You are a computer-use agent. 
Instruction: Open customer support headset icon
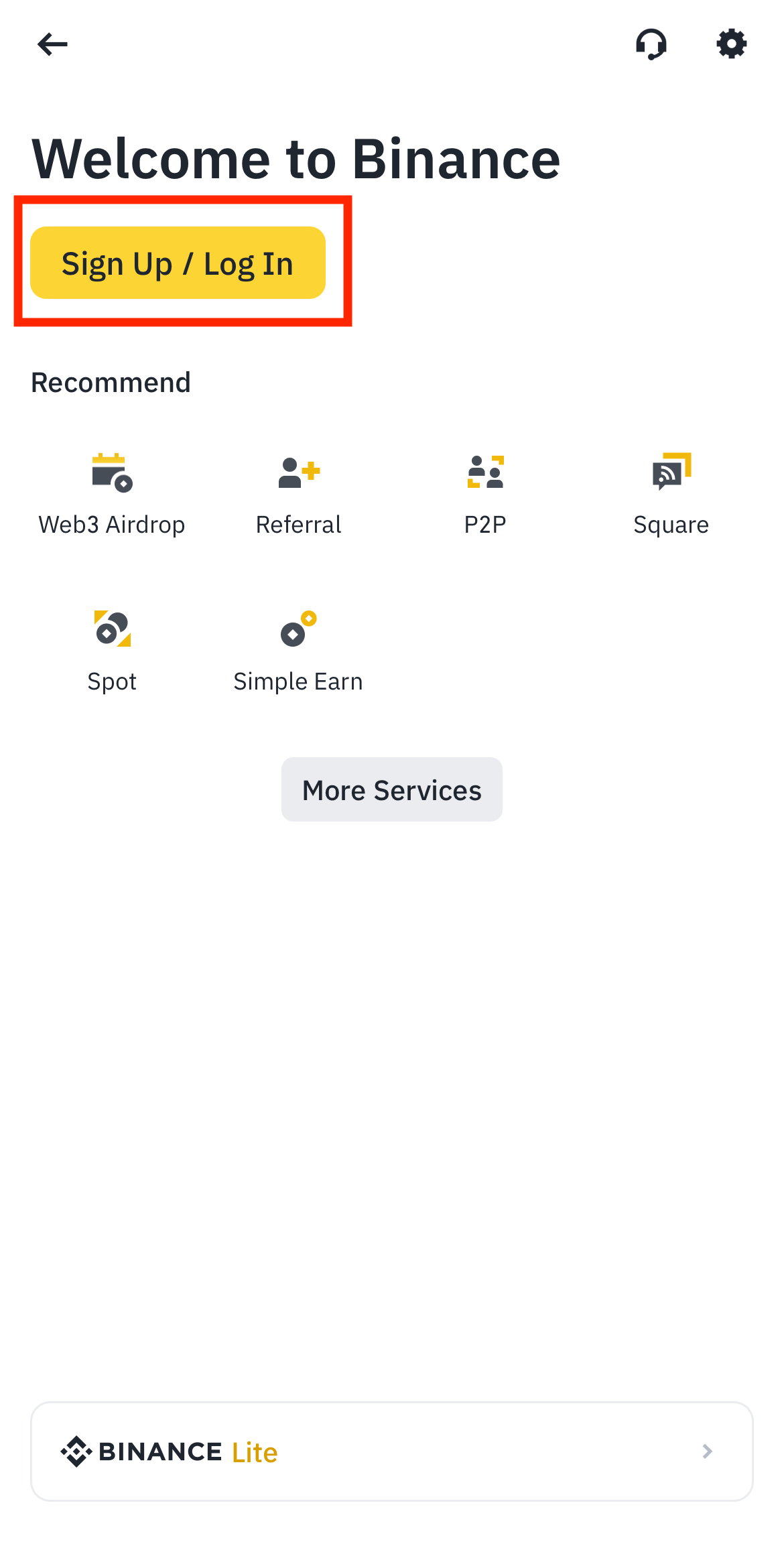point(651,44)
